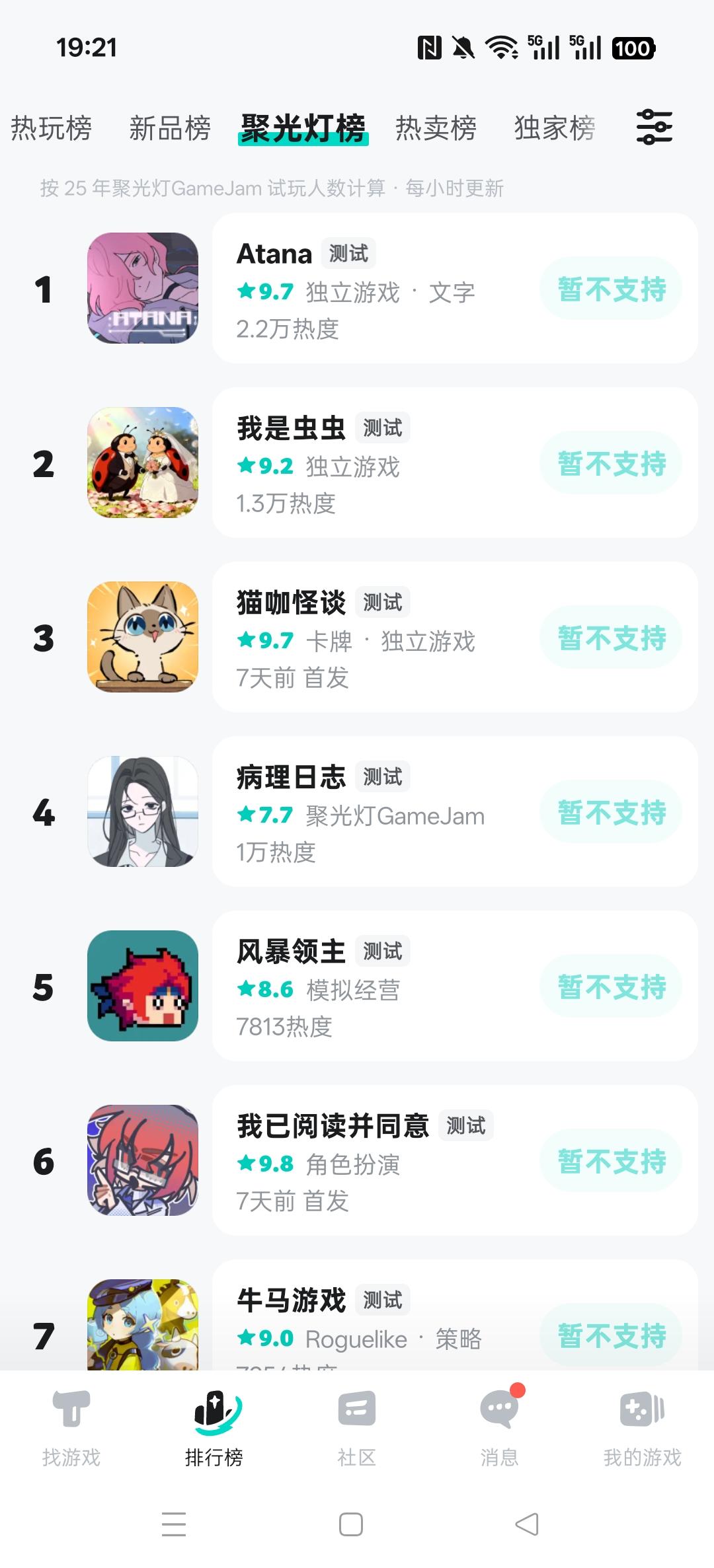Open the 热卖榜 tab
Viewport: 714px width, 1568px height.
click(436, 127)
